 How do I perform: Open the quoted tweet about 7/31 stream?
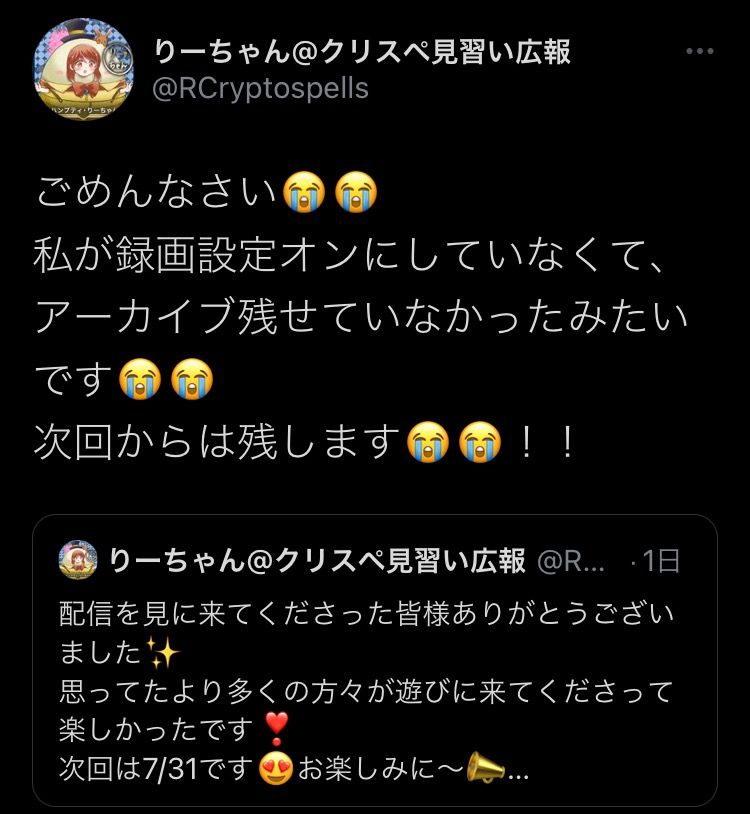[x=375, y=680]
